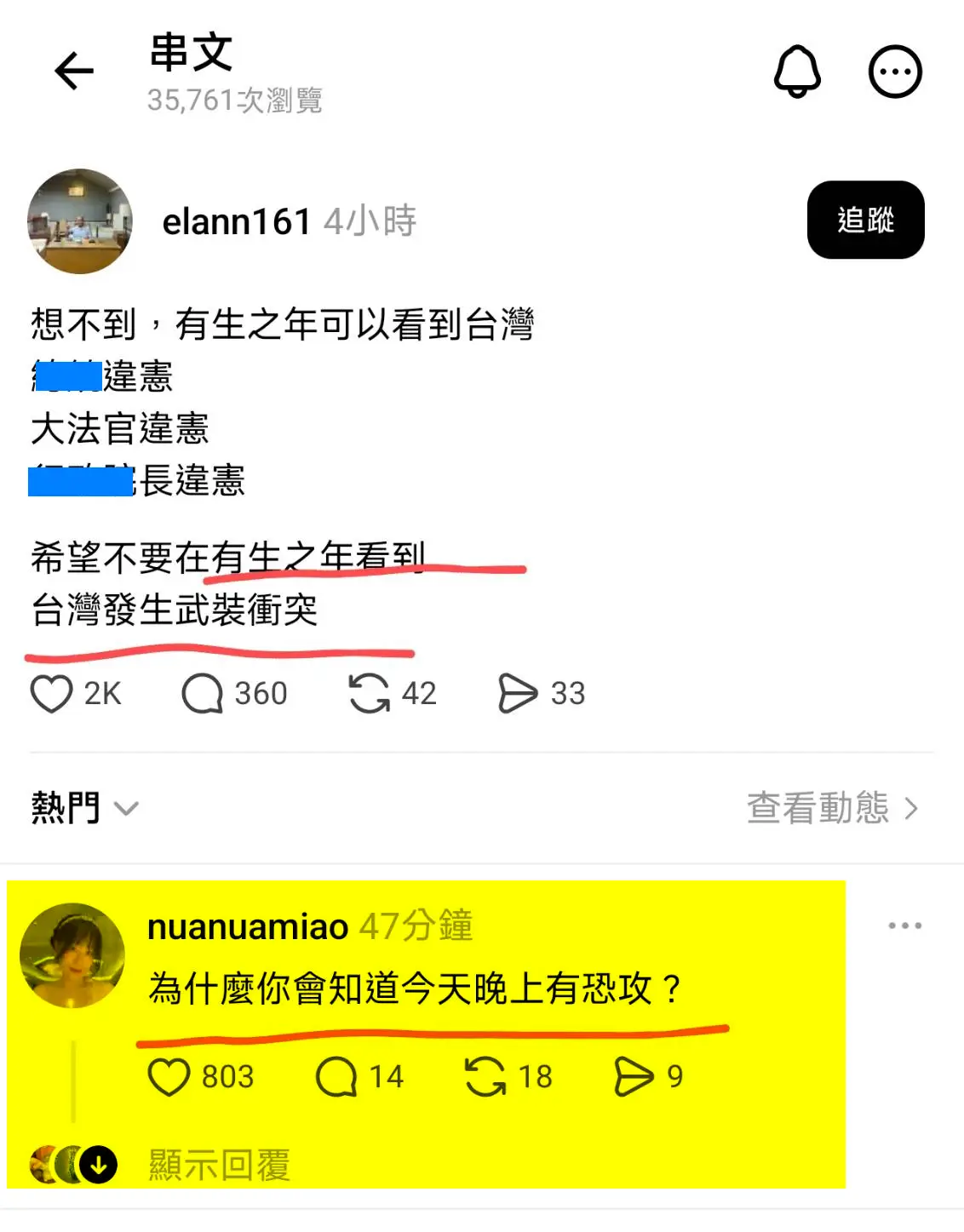964x1232 pixels.
Task: Share elann161's post
Action: (x=517, y=693)
